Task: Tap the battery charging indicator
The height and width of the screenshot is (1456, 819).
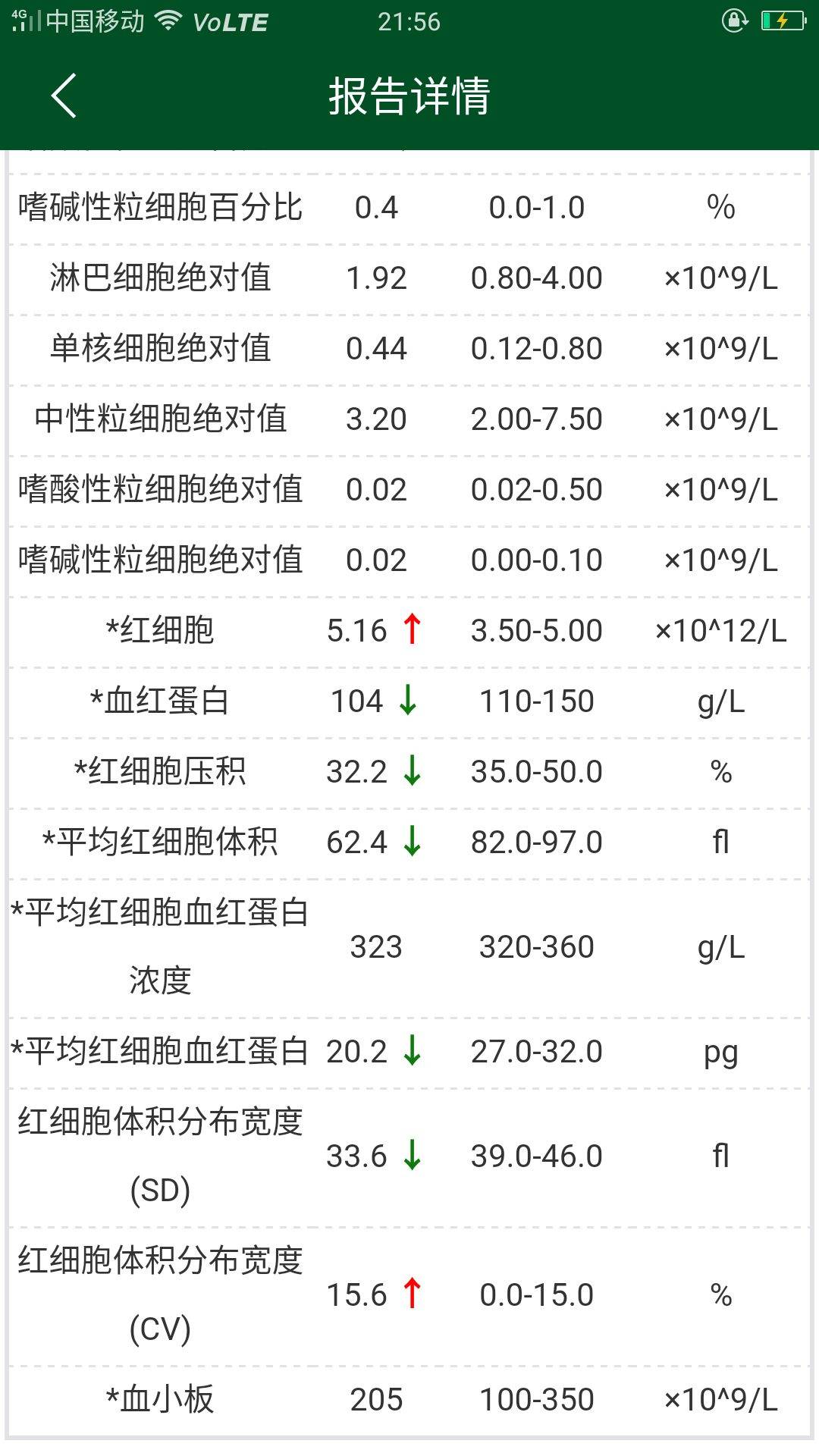Action: [x=782, y=21]
